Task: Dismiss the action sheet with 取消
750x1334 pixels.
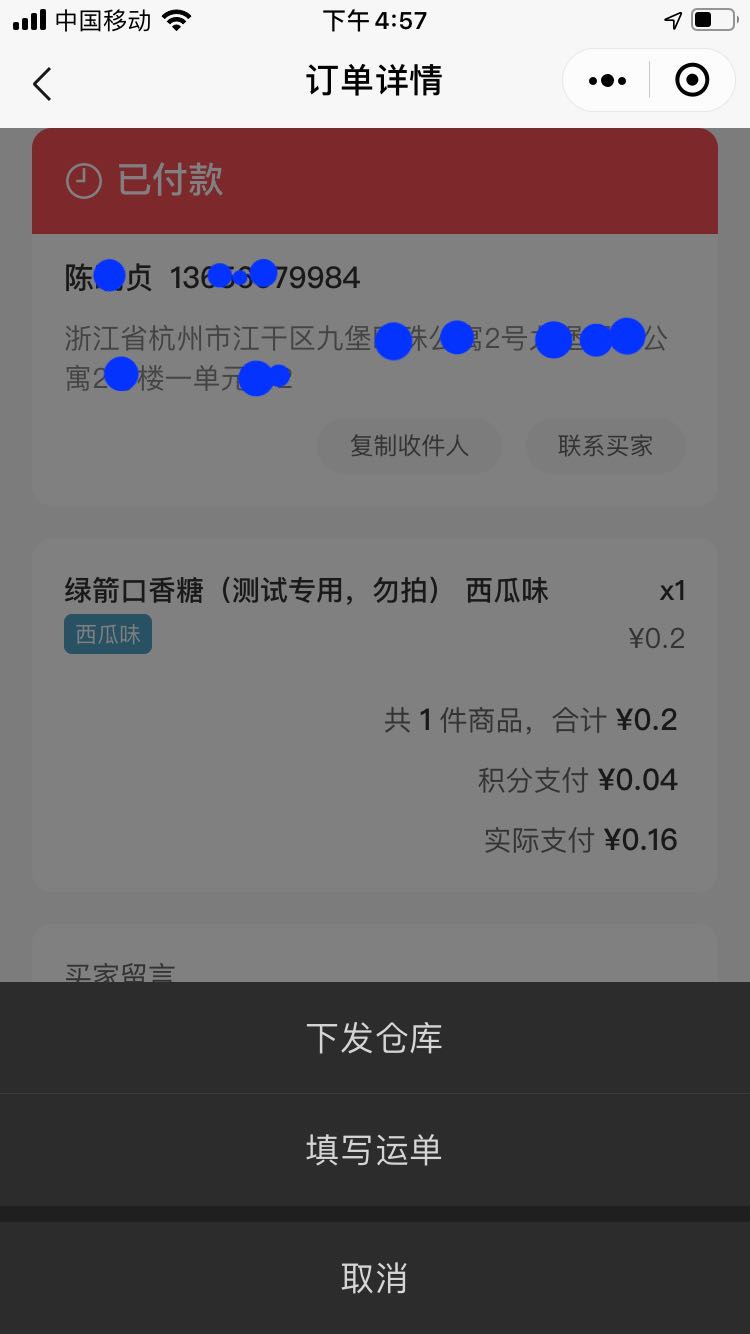Action: [x=375, y=1278]
